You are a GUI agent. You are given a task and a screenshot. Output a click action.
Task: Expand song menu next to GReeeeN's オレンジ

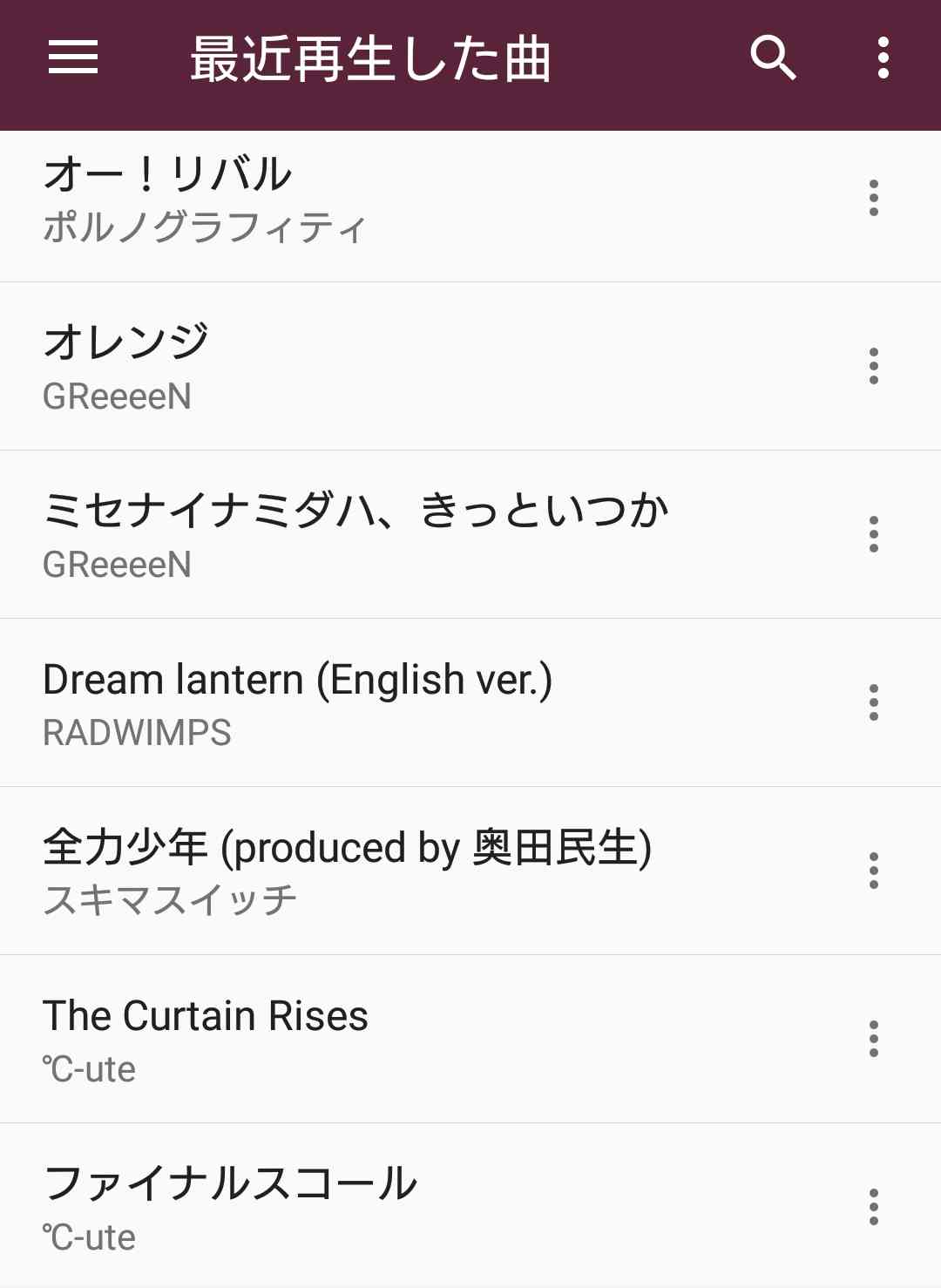click(872, 367)
